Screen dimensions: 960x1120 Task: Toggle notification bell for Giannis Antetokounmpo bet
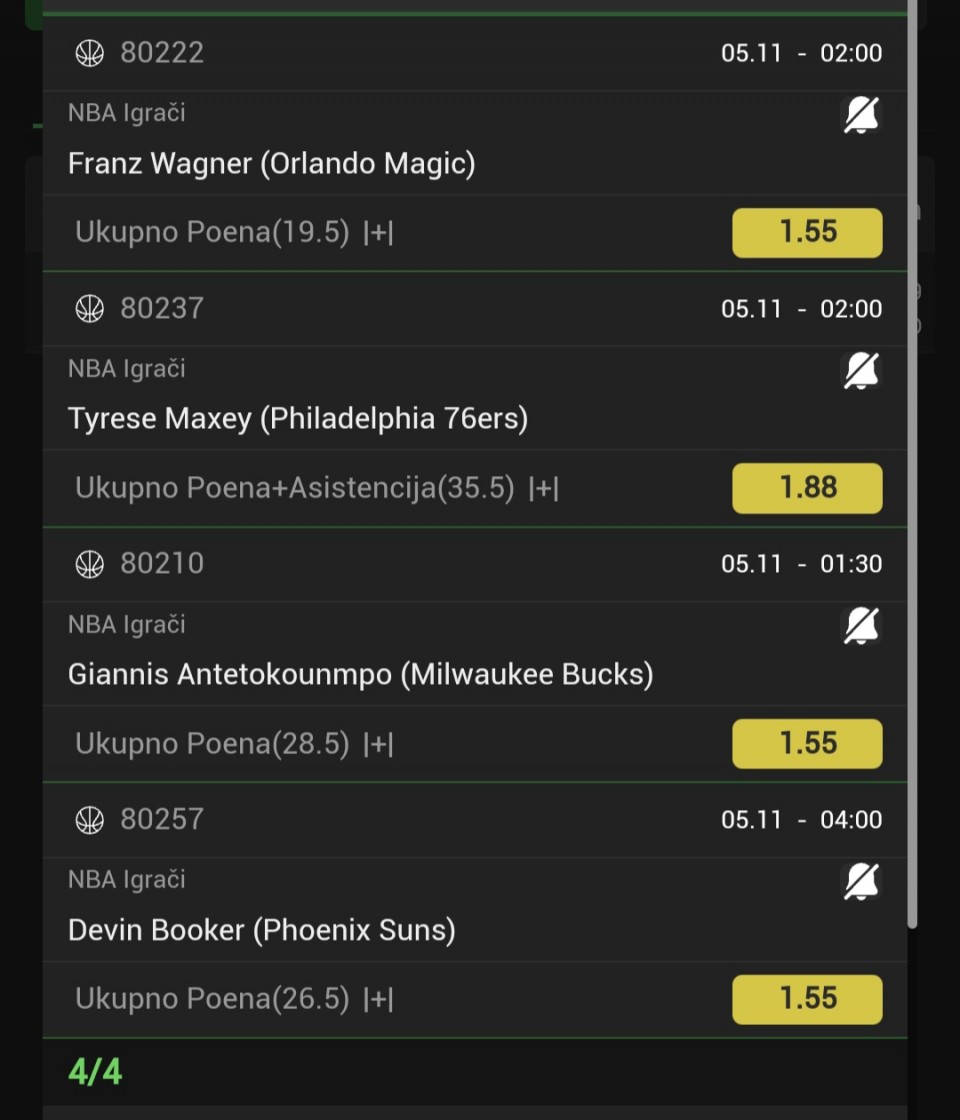(861, 628)
